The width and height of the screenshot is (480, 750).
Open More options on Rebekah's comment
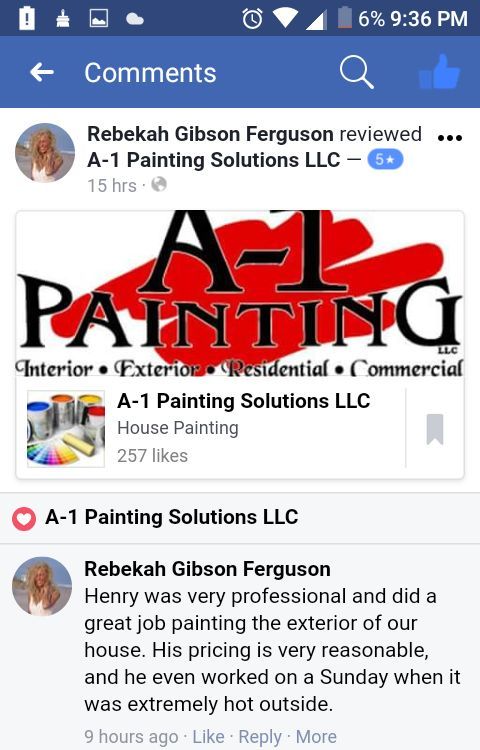pyautogui.click(x=316, y=737)
